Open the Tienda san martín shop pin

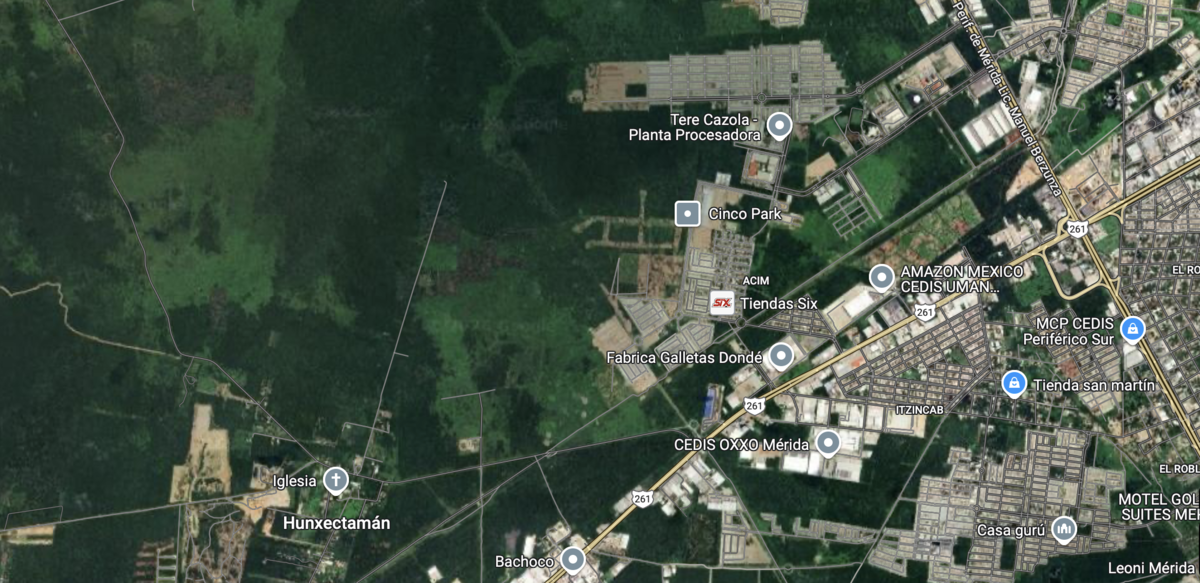point(1014,384)
